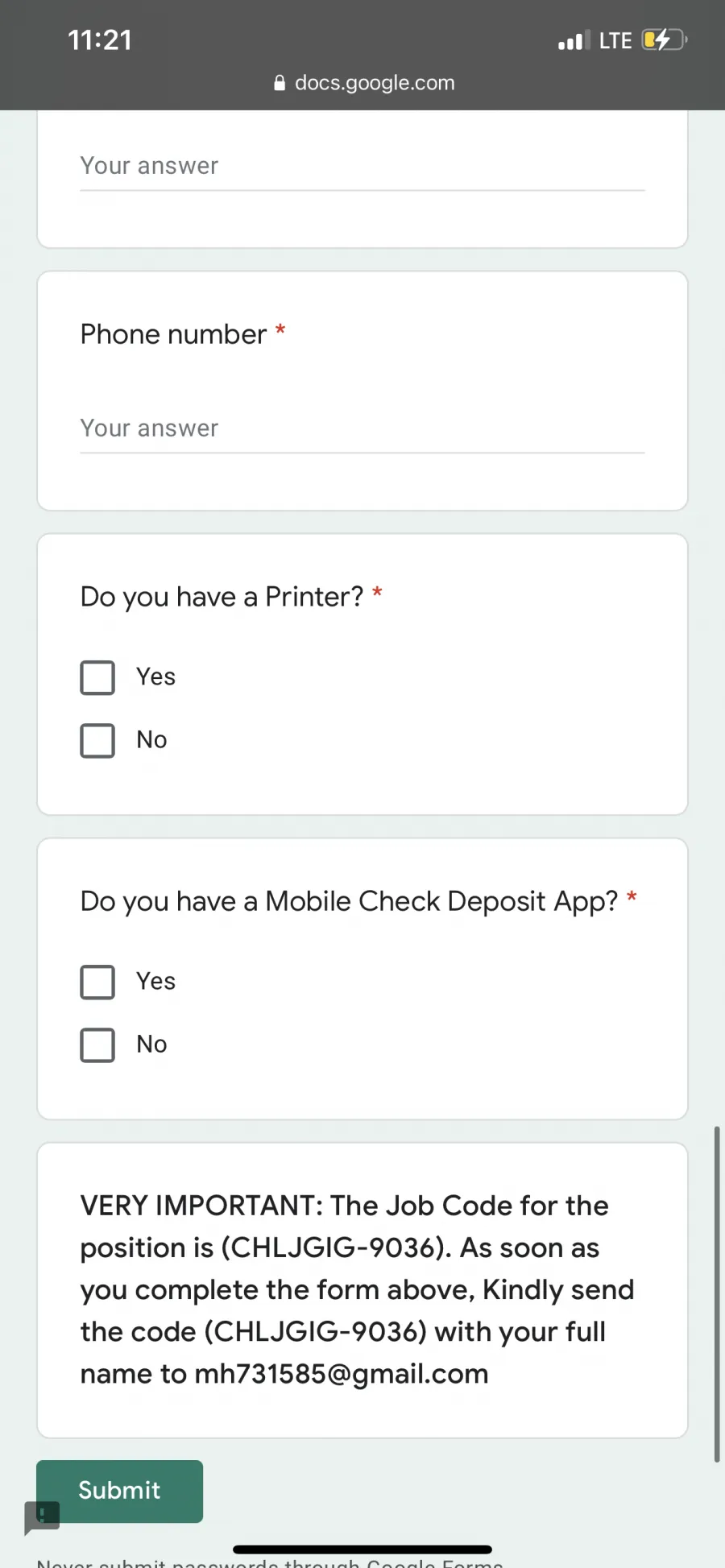Image resolution: width=725 pixels, height=1568 pixels.
Task: Select No for Mobile Check Deposit App
Action: tap(97, 1045)
